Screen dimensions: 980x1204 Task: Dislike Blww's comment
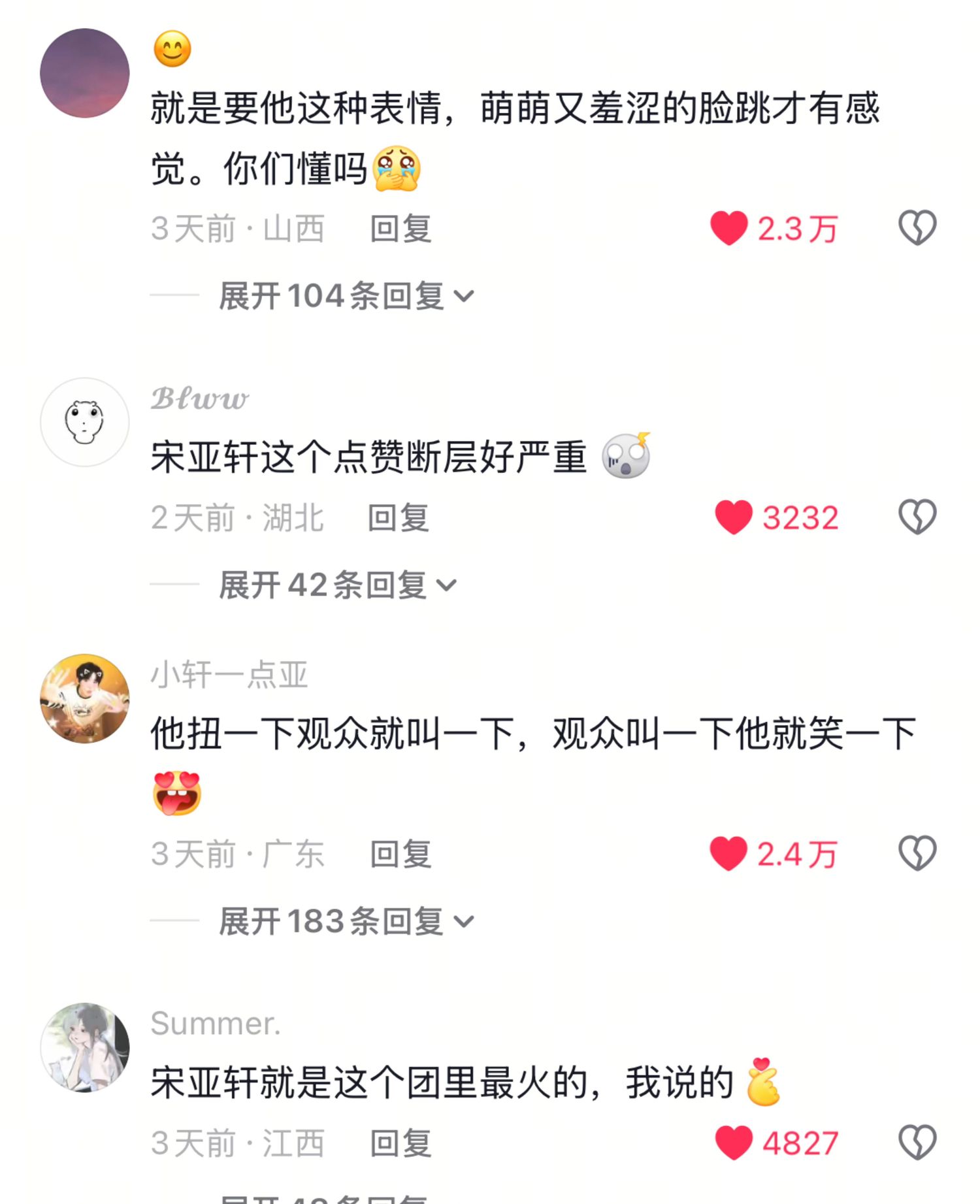click(x=917, y=517)
